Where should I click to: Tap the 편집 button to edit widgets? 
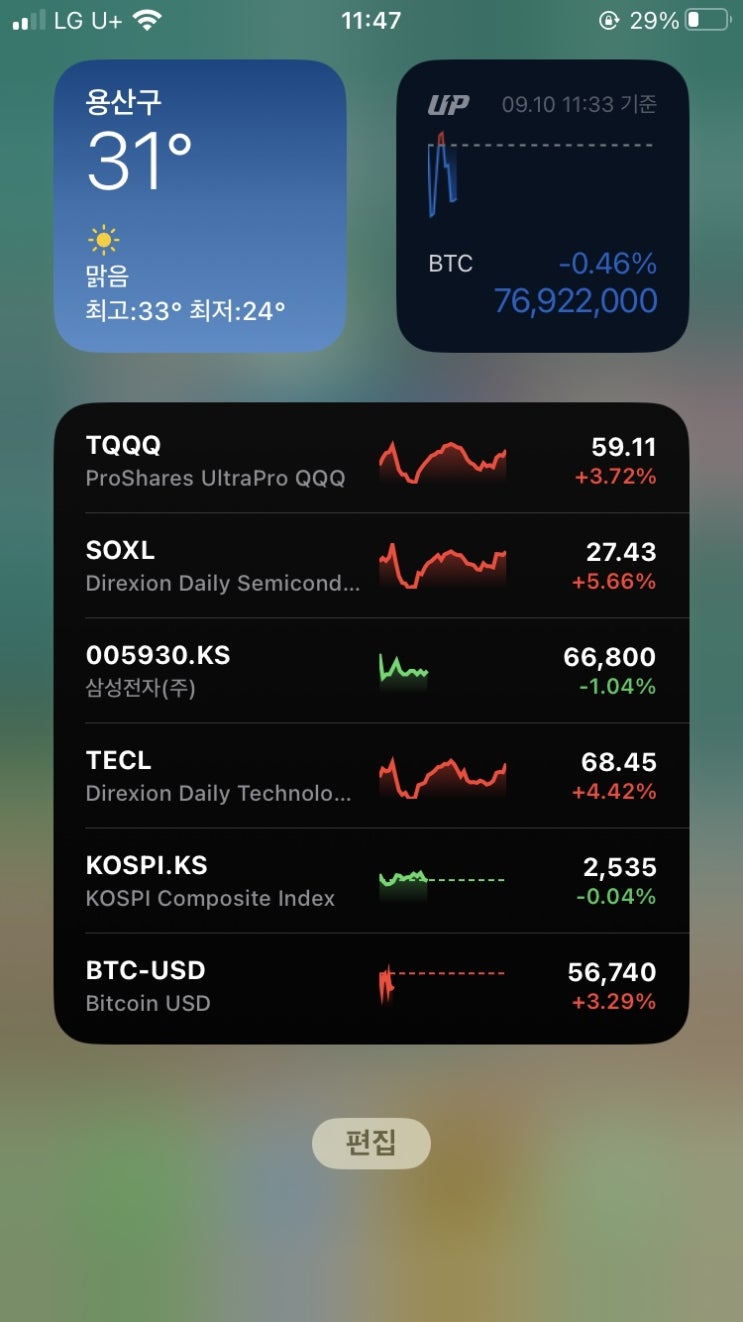[371, 1143]
